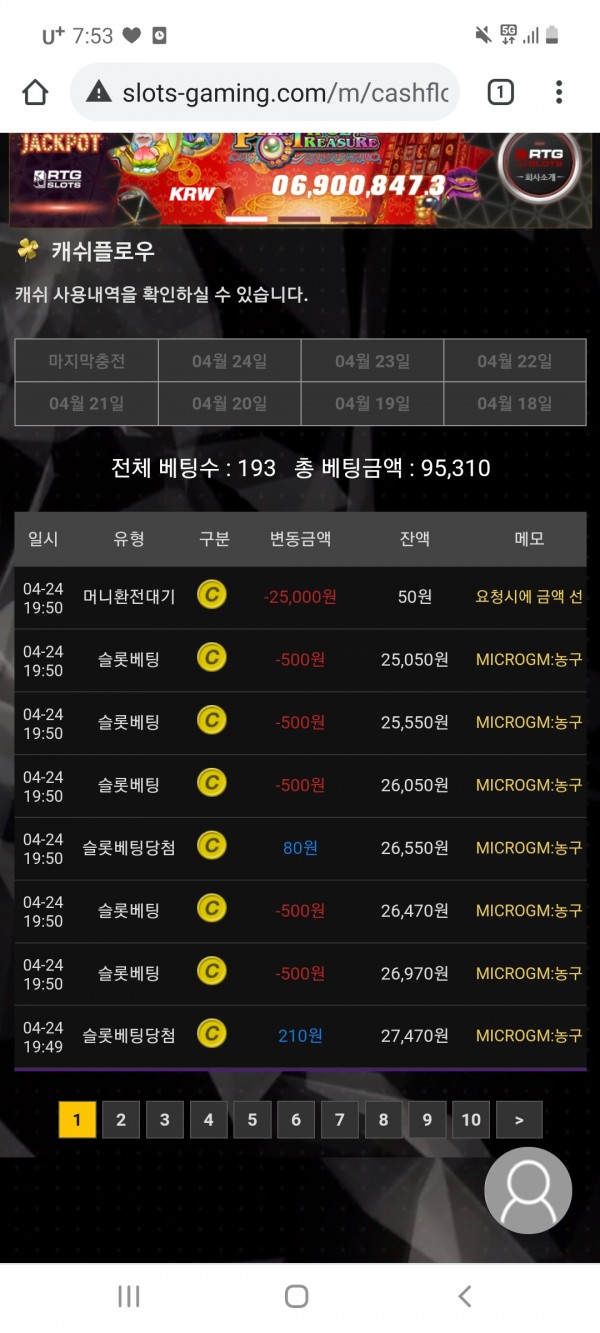Viewport: 600px width, 1333px height.
Task: Go to page 5 of the list
Action: click(x=252, y=1120)
